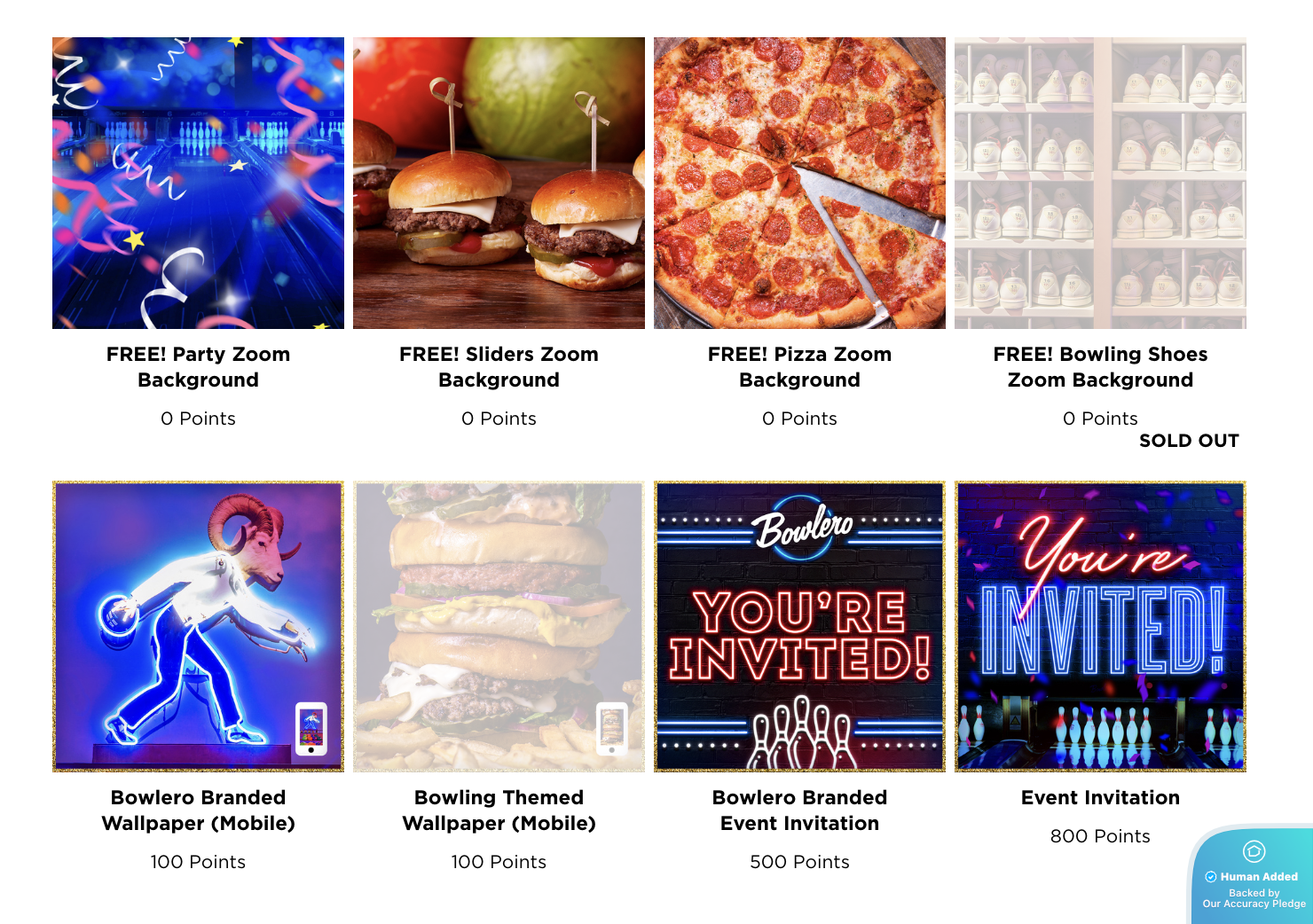This screenshot has width=1313, height=924.
Task: Open the FREE! Party Zoom Background item
Action: point(198,183)
